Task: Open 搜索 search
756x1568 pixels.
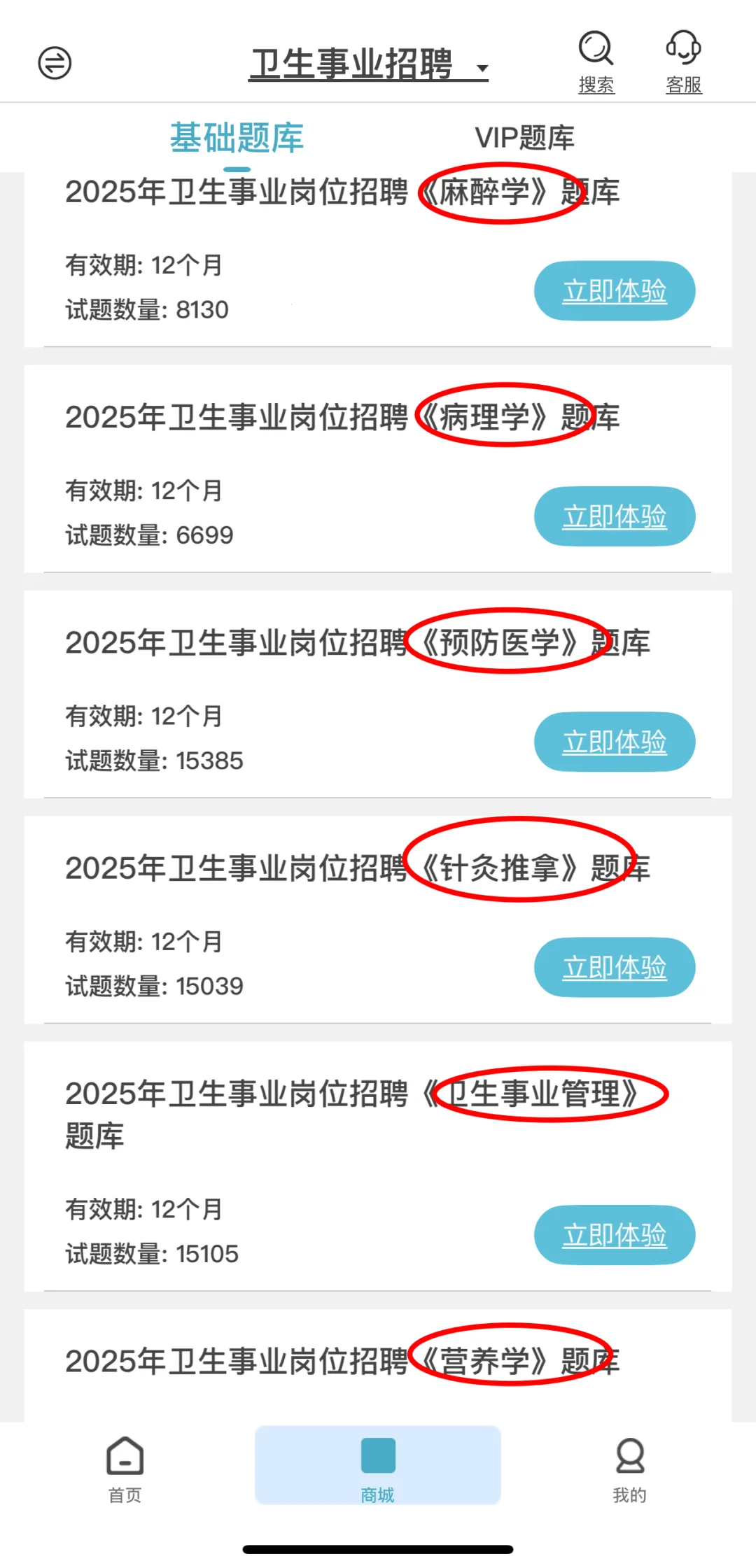Action: tap(596, 62)
